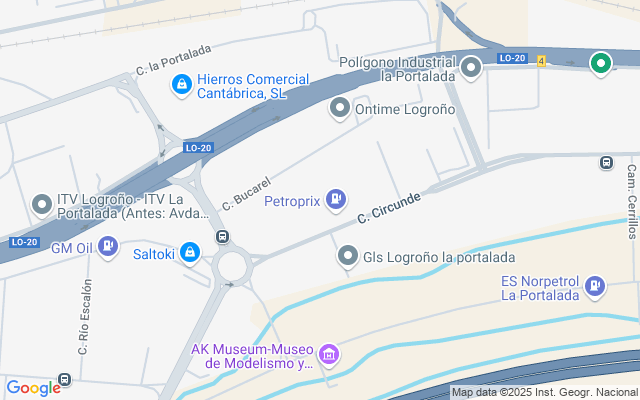
Task: Tap the Ontime Logroño place marker
Action: pyautogui.click(x=340, y=108)
